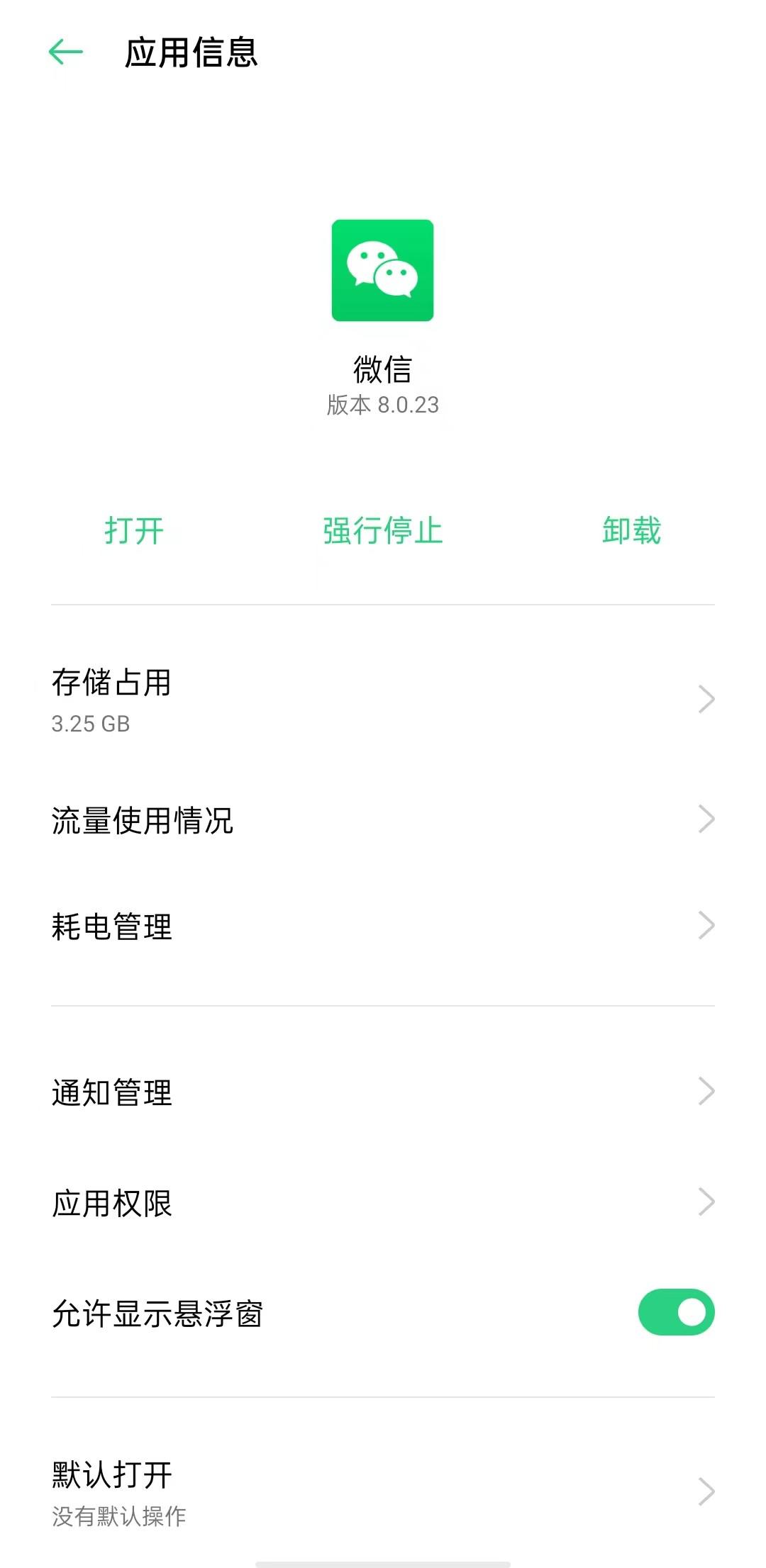Viewport: 766px width, 1568px height.
Task: Open 存储占用 storage details
Action: [383, 700]
